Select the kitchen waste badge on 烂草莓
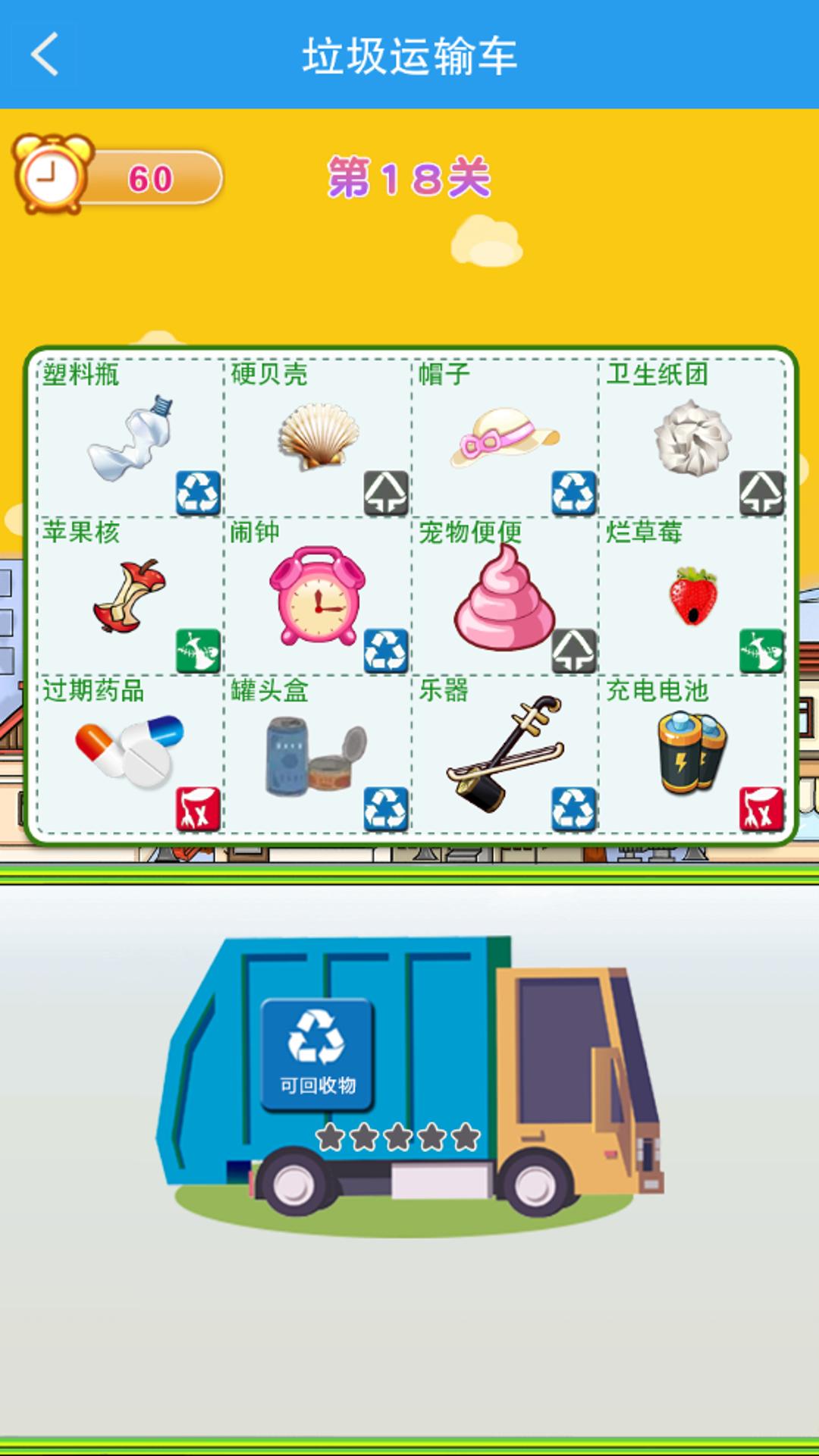Image resolution: width=819 pixels, height=1456 pixels. (x=761, y=651)
